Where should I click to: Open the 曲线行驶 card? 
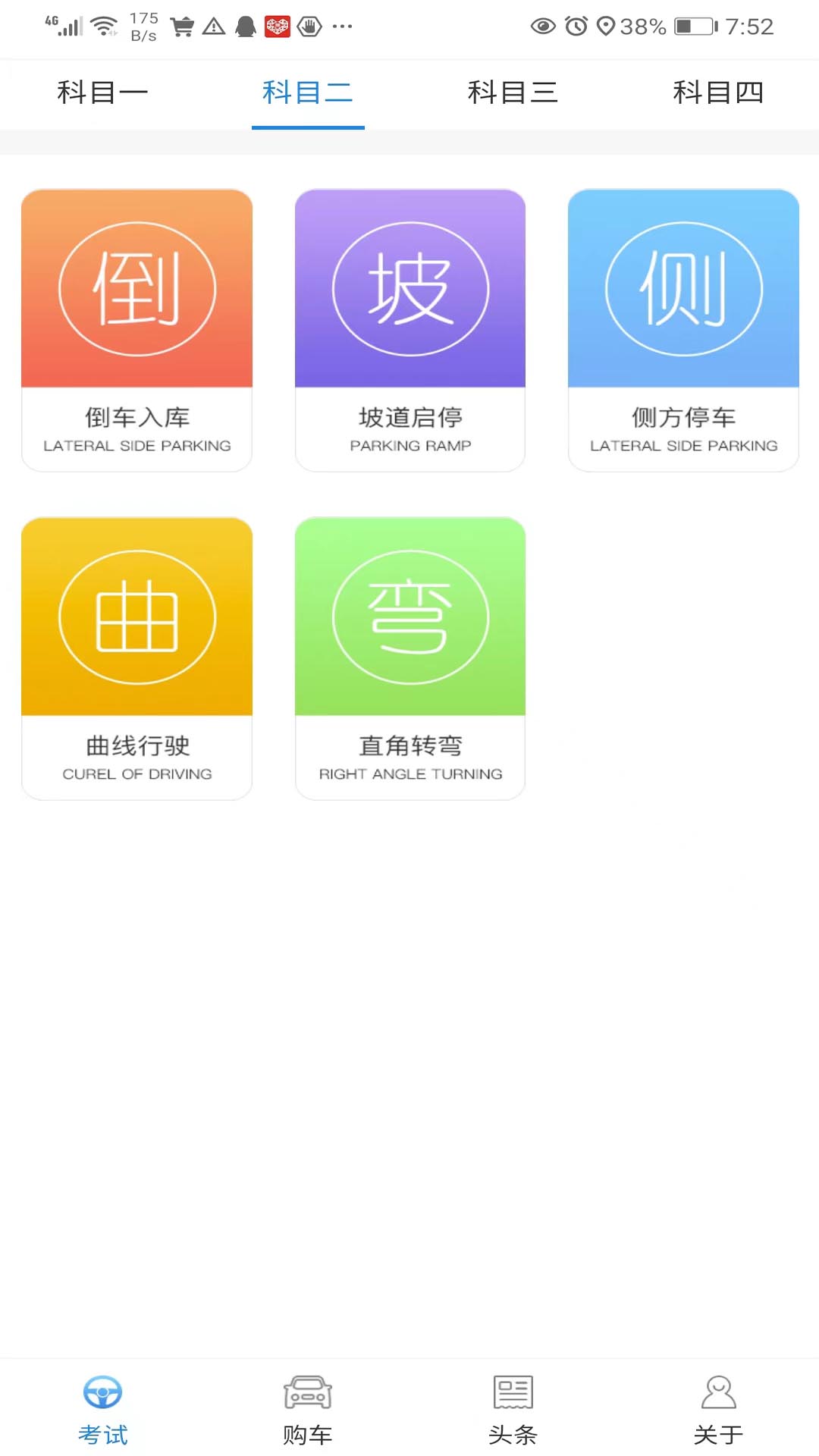click(x=137, y=658)
